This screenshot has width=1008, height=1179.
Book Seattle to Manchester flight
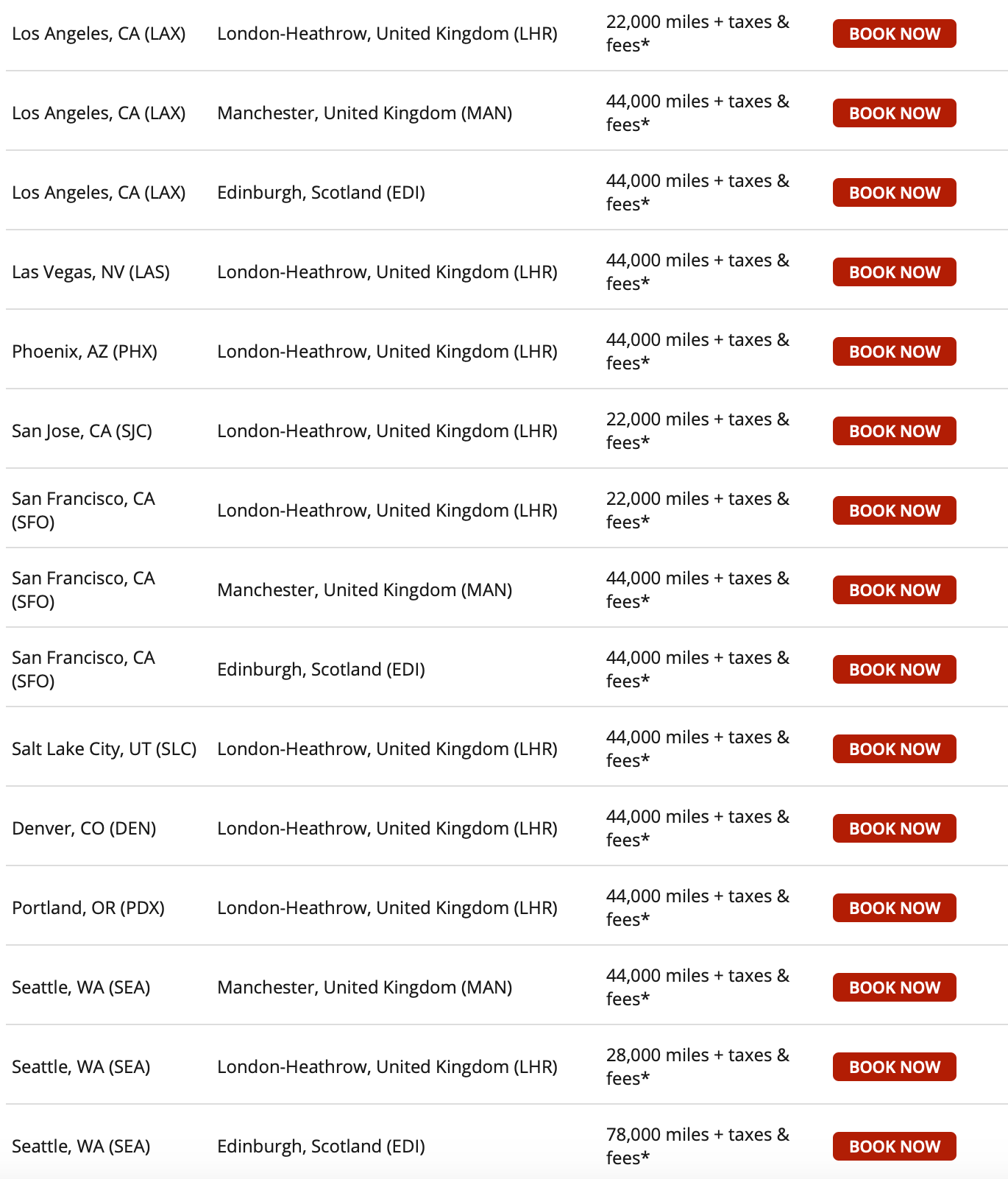(x=894, y=988)
